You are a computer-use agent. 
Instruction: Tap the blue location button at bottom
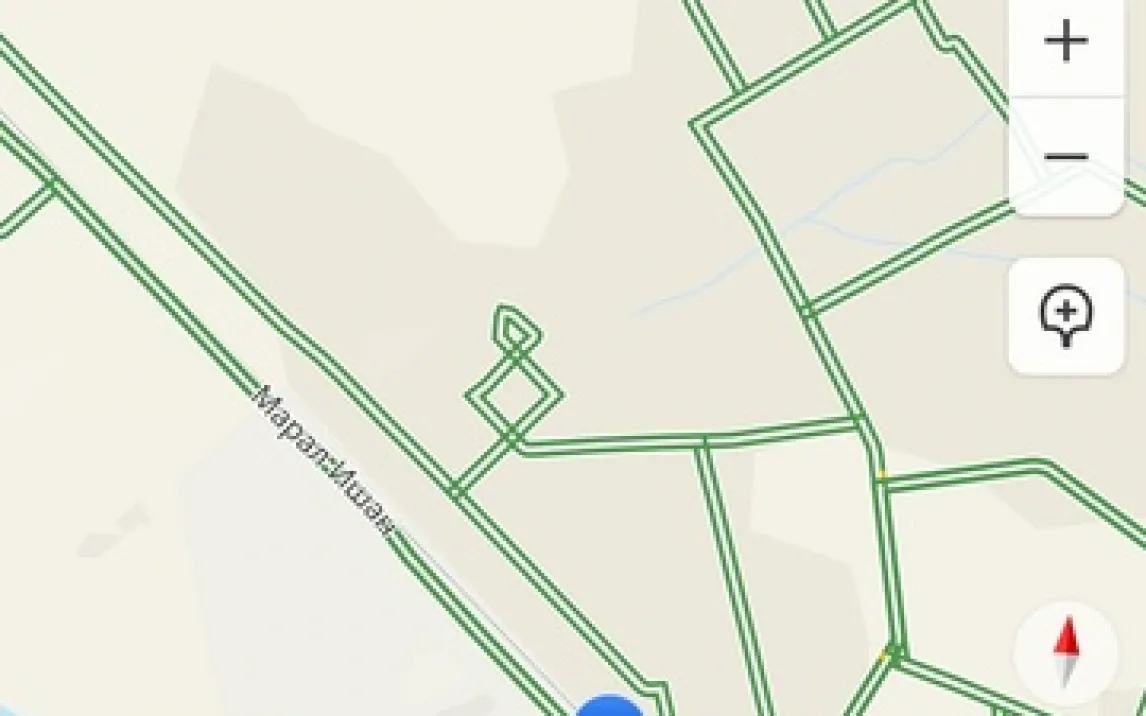coord(609,708)
